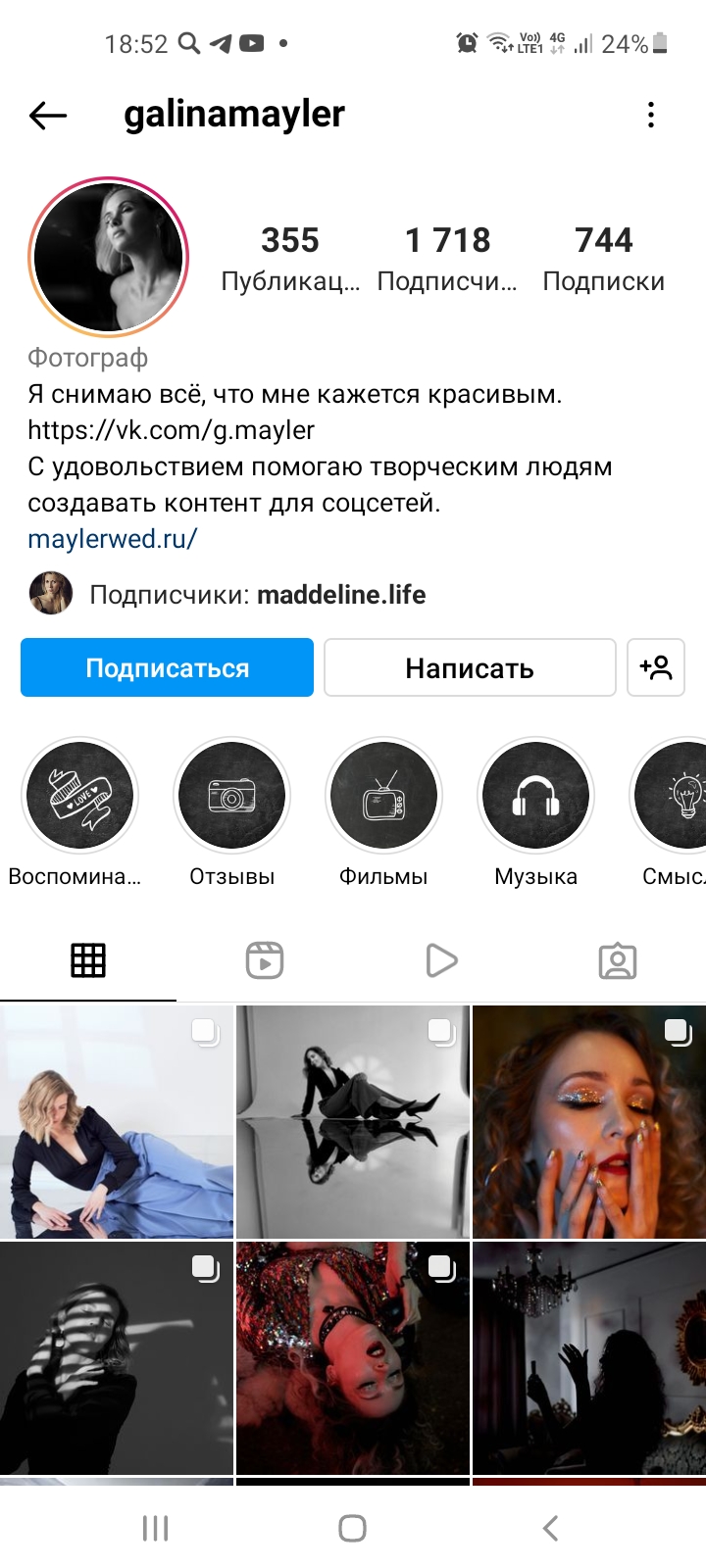Open suggested accounts icon with plus person
Viewport: 706px width, 1568px height.
coord(656,667)
